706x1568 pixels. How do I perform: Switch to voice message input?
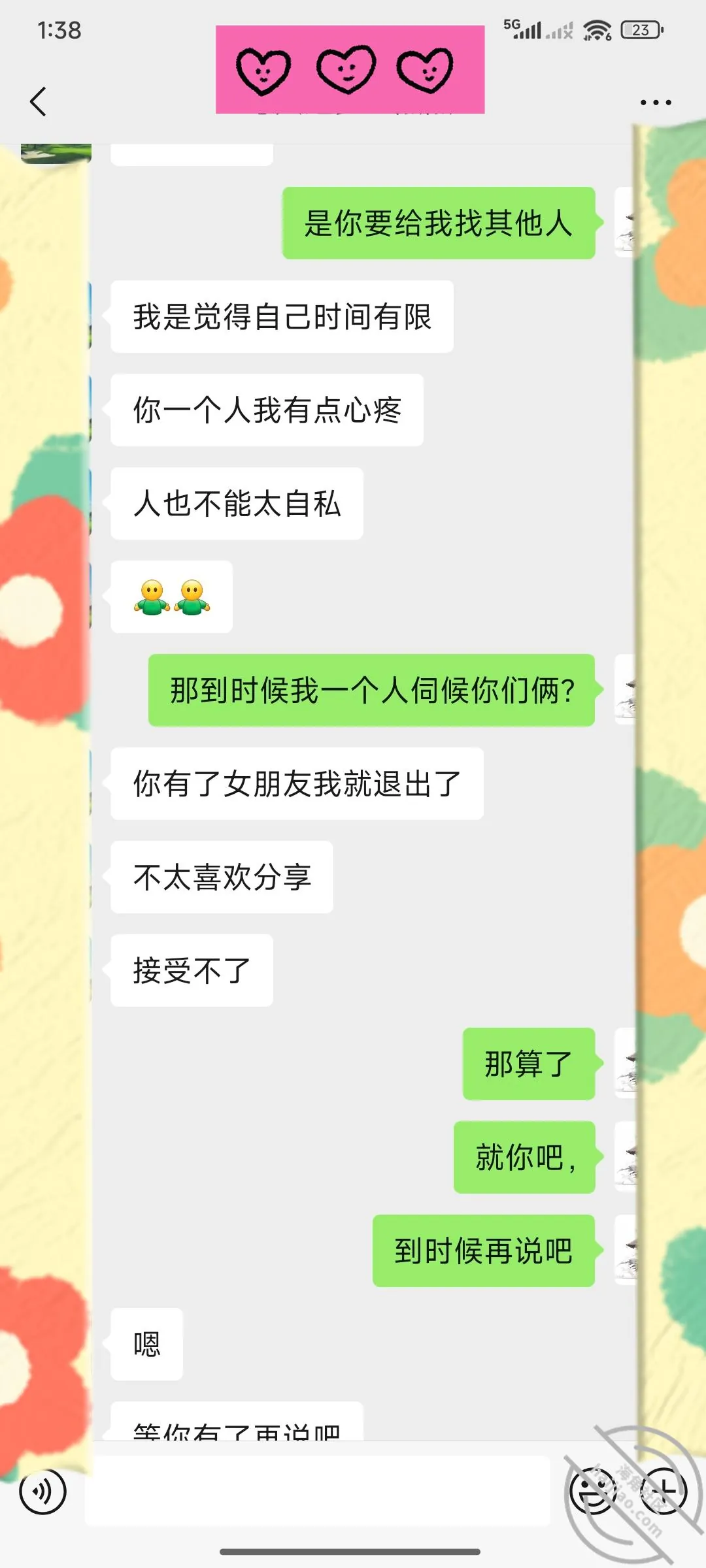click(42, 1492)
